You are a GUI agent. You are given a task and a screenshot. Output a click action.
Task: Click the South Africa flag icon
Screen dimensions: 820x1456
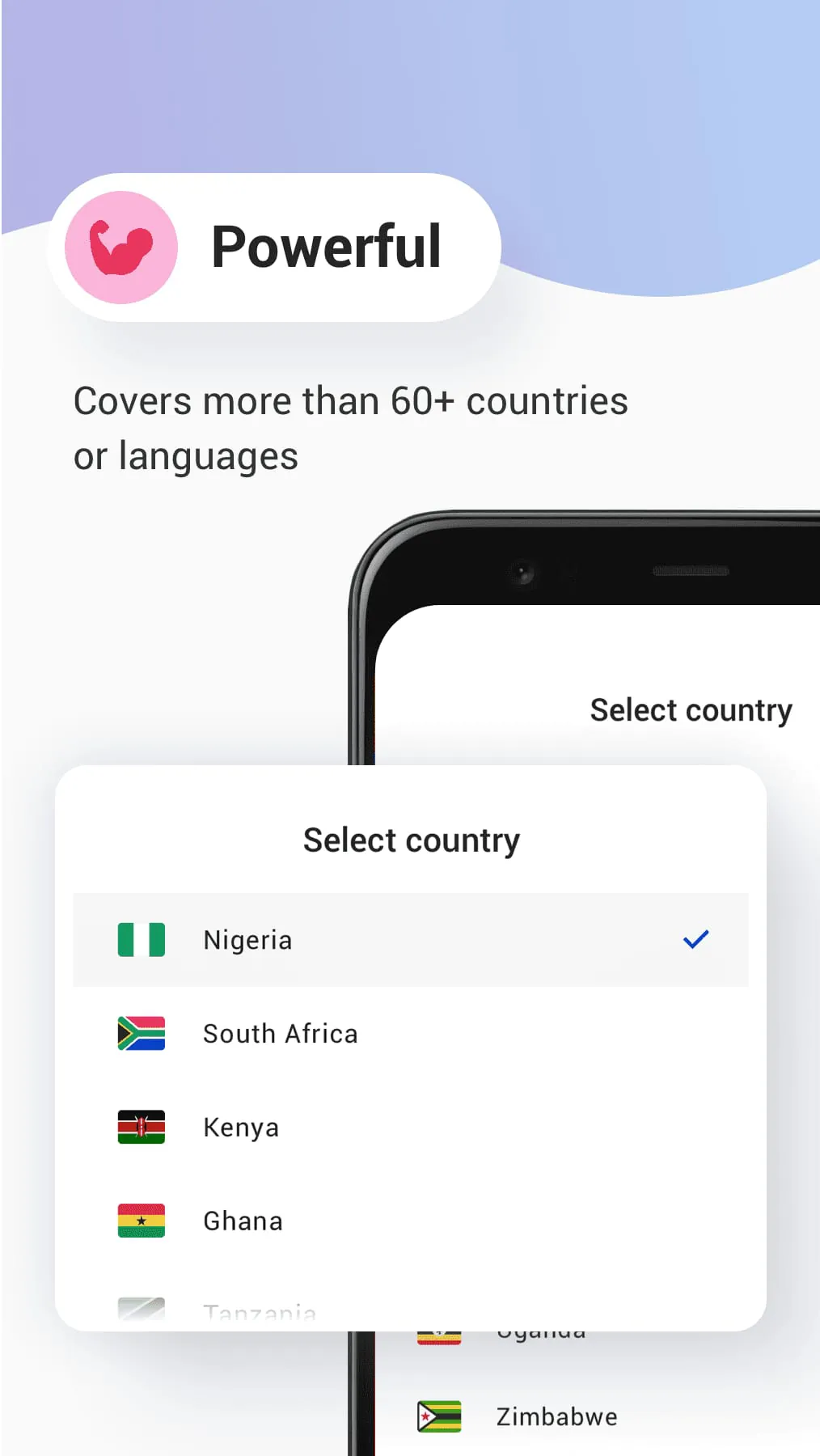[141, 1033]
